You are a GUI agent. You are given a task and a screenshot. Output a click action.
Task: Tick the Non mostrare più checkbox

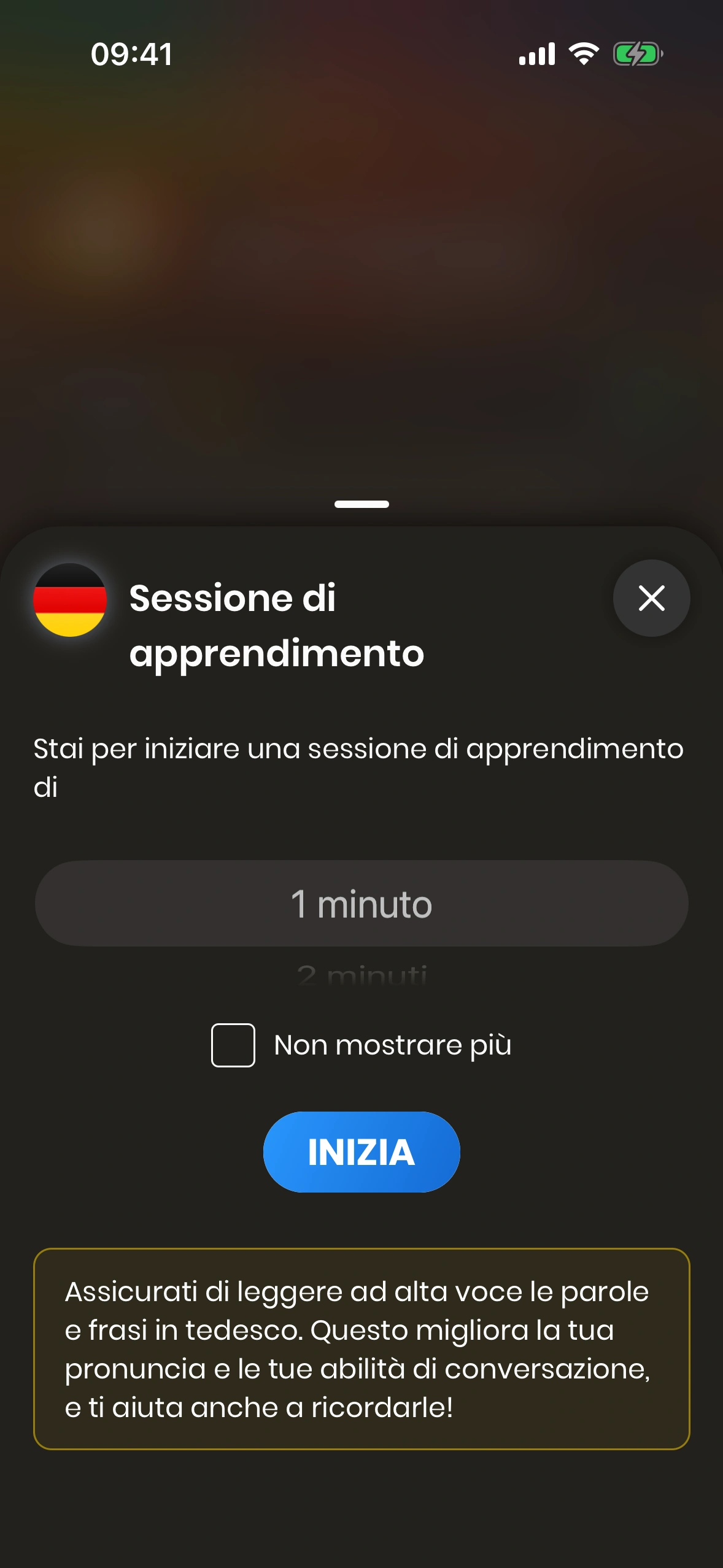233,1045
